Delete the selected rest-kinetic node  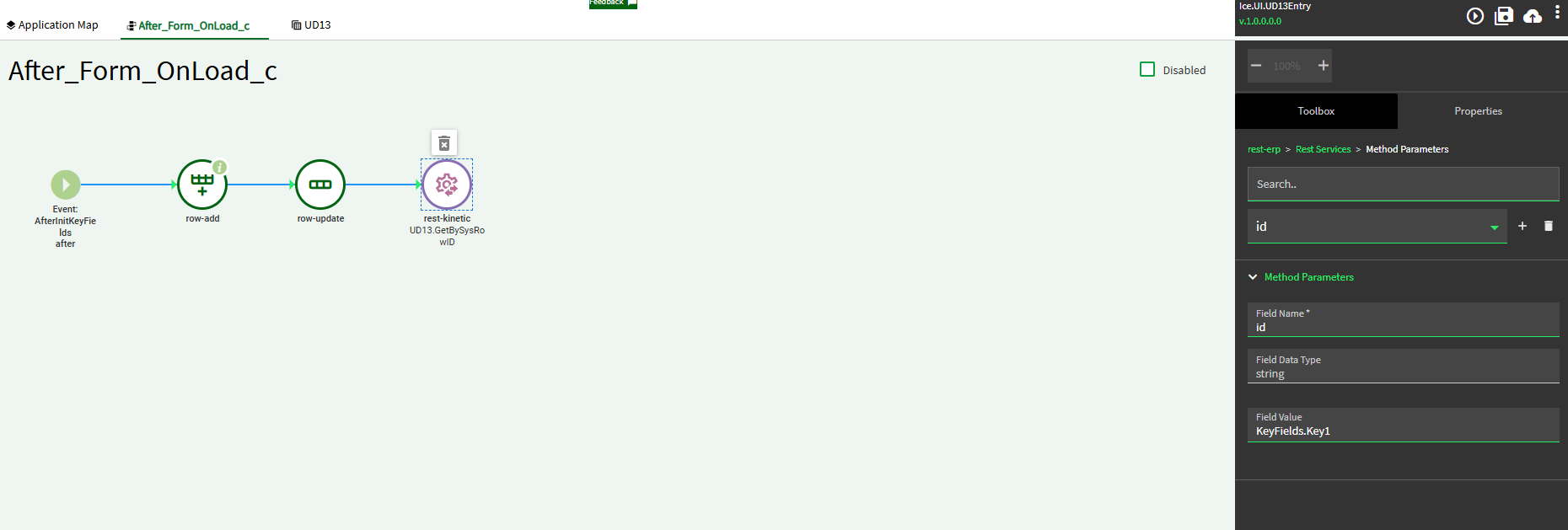click(x=444, y=143)
